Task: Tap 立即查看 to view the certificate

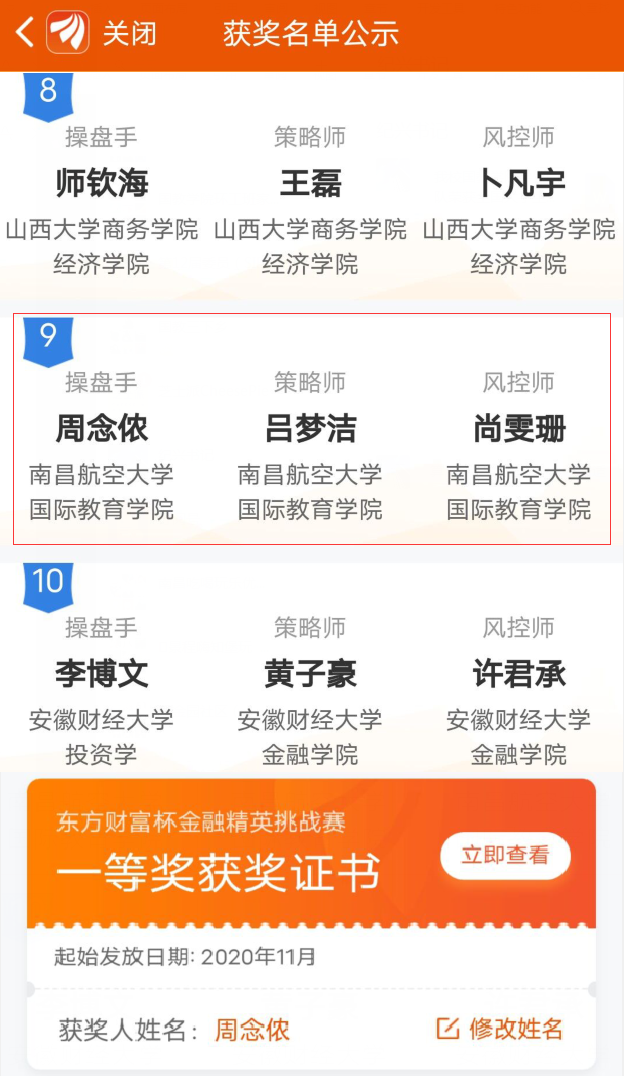Action: pyautogui.click(x=505, y=855)
